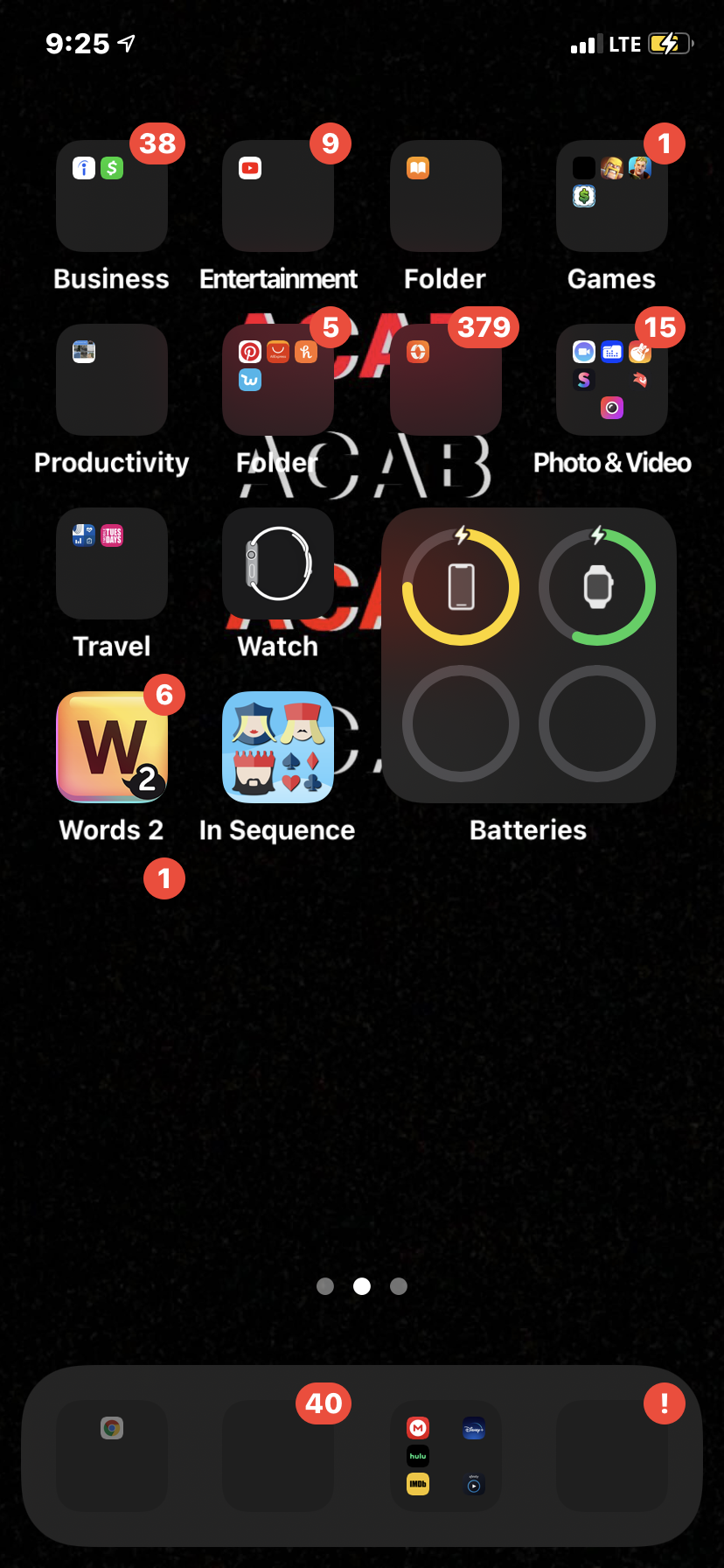The height and width of the screenshot is (1568, 724).
Task: Open the dock folder with the 40 badge
Action: [278, 1456]
